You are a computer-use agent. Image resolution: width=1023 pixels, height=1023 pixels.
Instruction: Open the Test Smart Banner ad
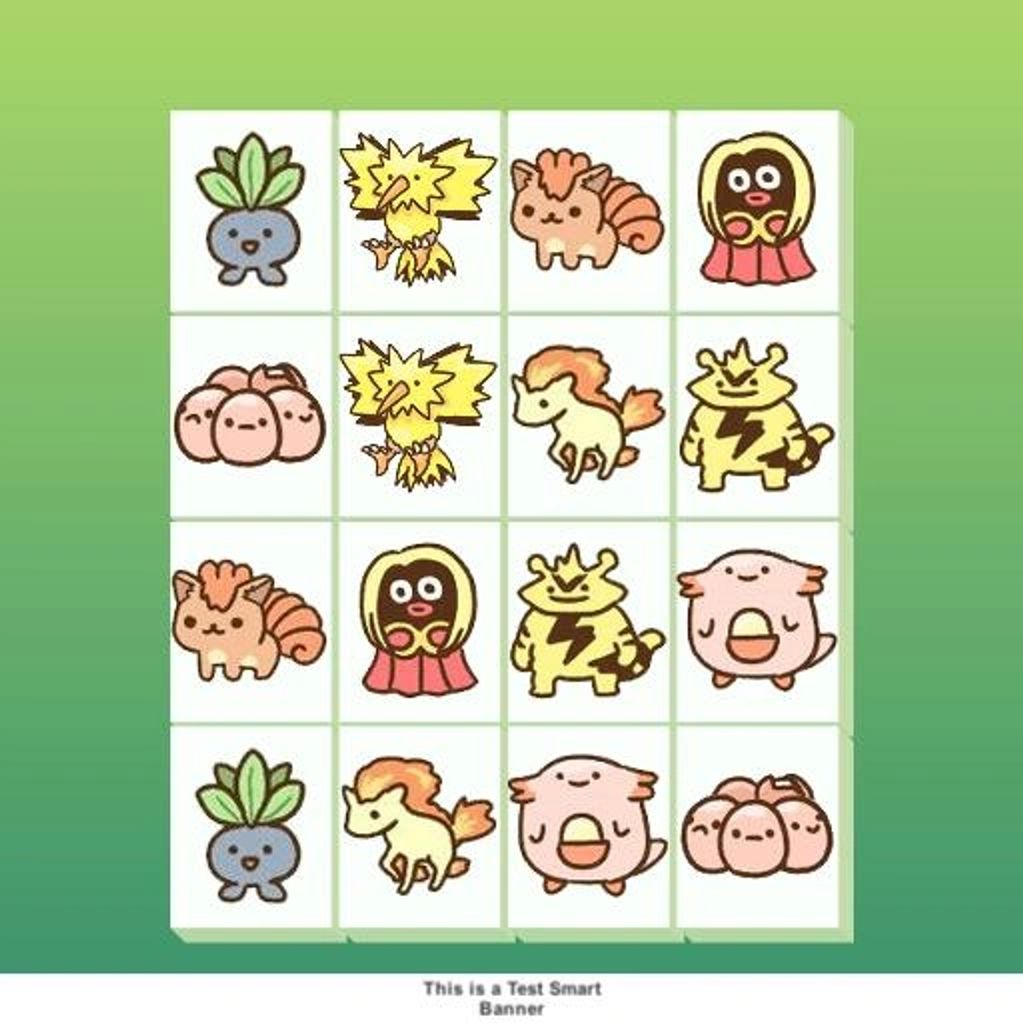[x=511, y=998]
